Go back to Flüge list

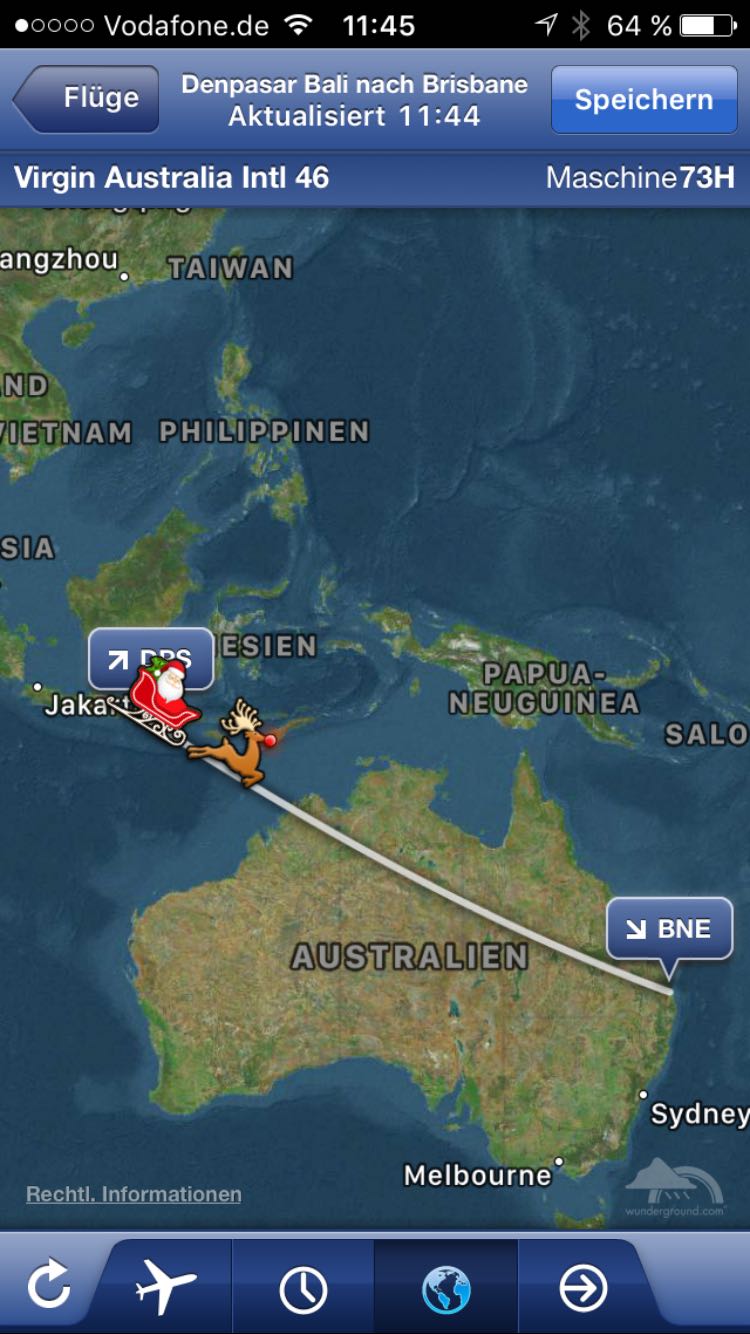[88, 99]
